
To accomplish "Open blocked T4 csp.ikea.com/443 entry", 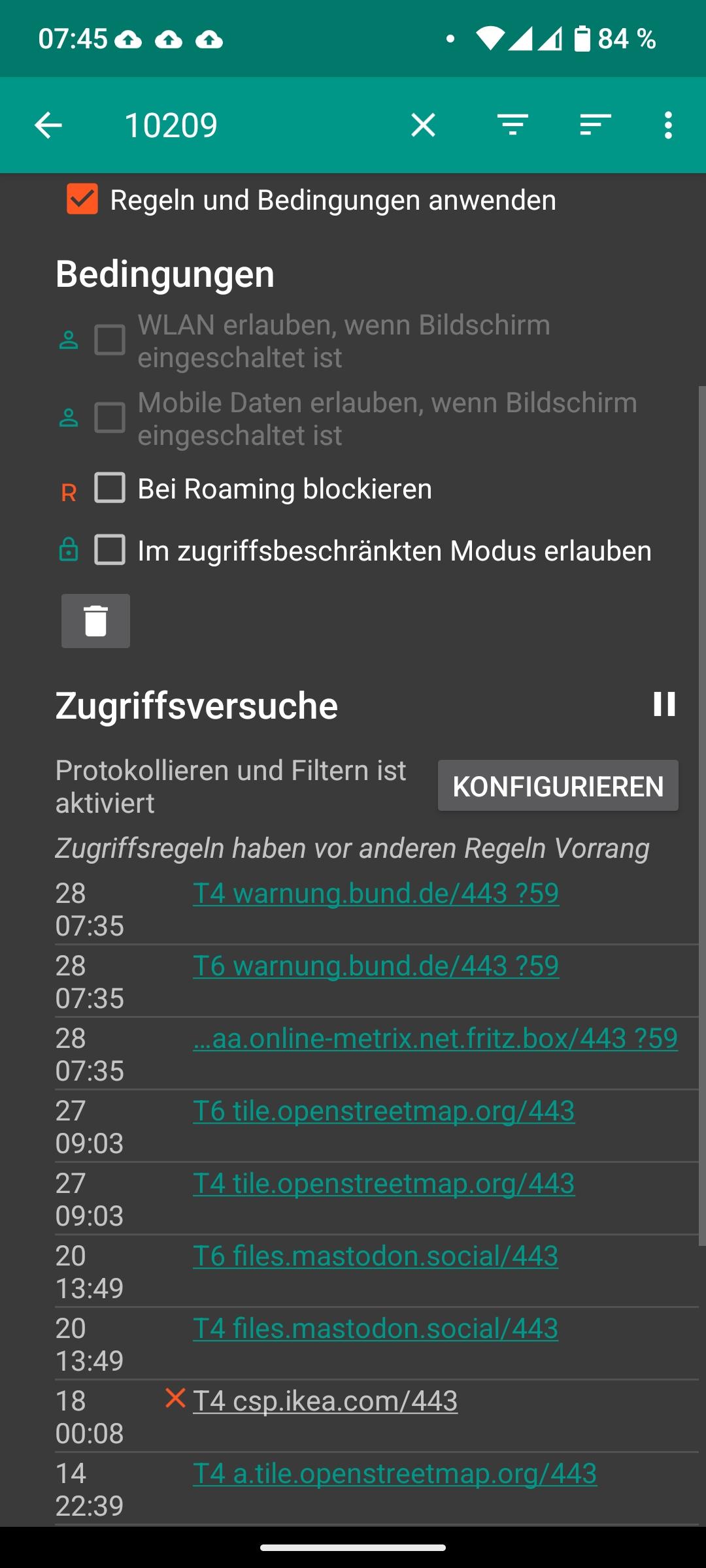I will coord(325,1401).
